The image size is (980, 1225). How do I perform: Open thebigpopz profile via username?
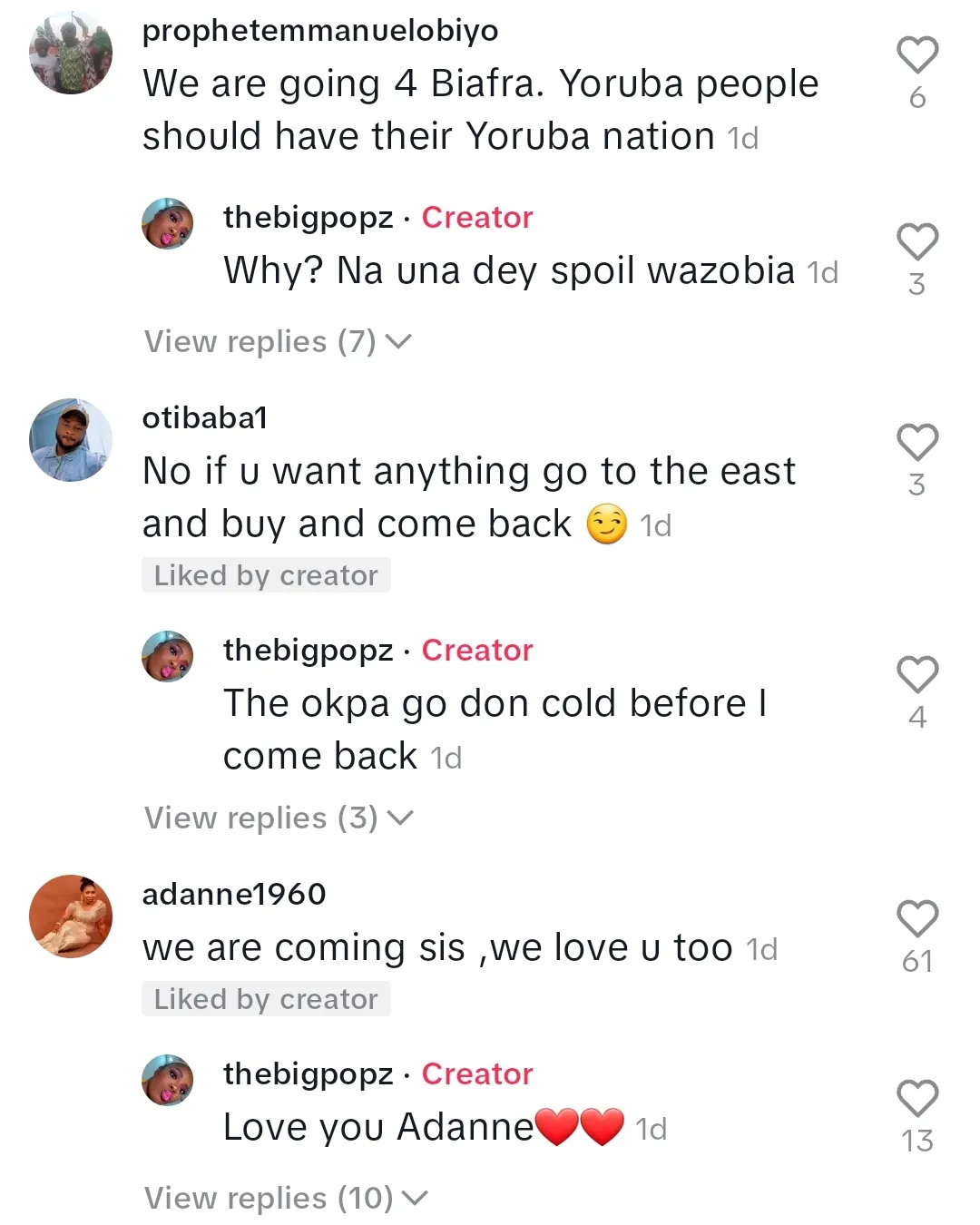coord(307,218)
